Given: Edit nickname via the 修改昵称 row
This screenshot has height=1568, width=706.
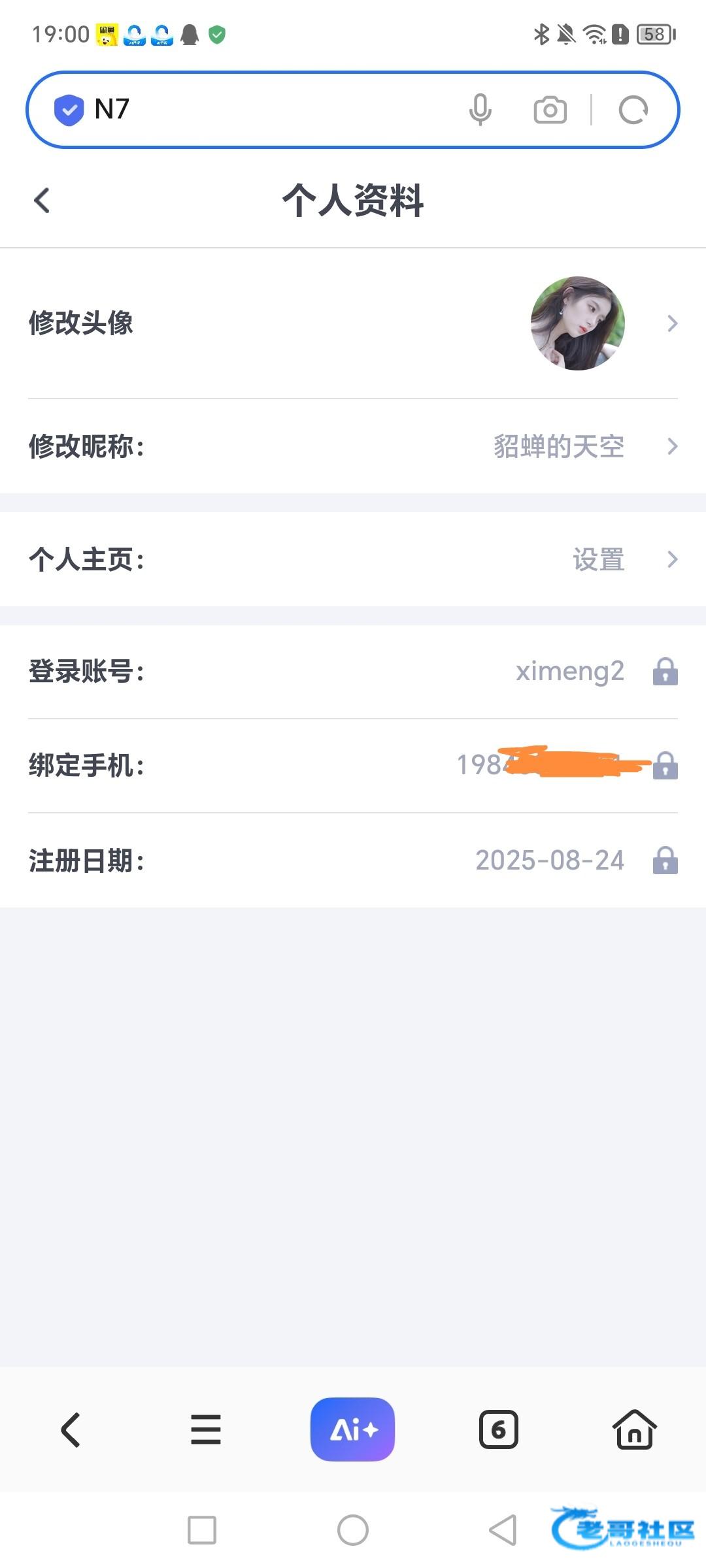Looking at the screenshot, I should [x=353, y=447].
